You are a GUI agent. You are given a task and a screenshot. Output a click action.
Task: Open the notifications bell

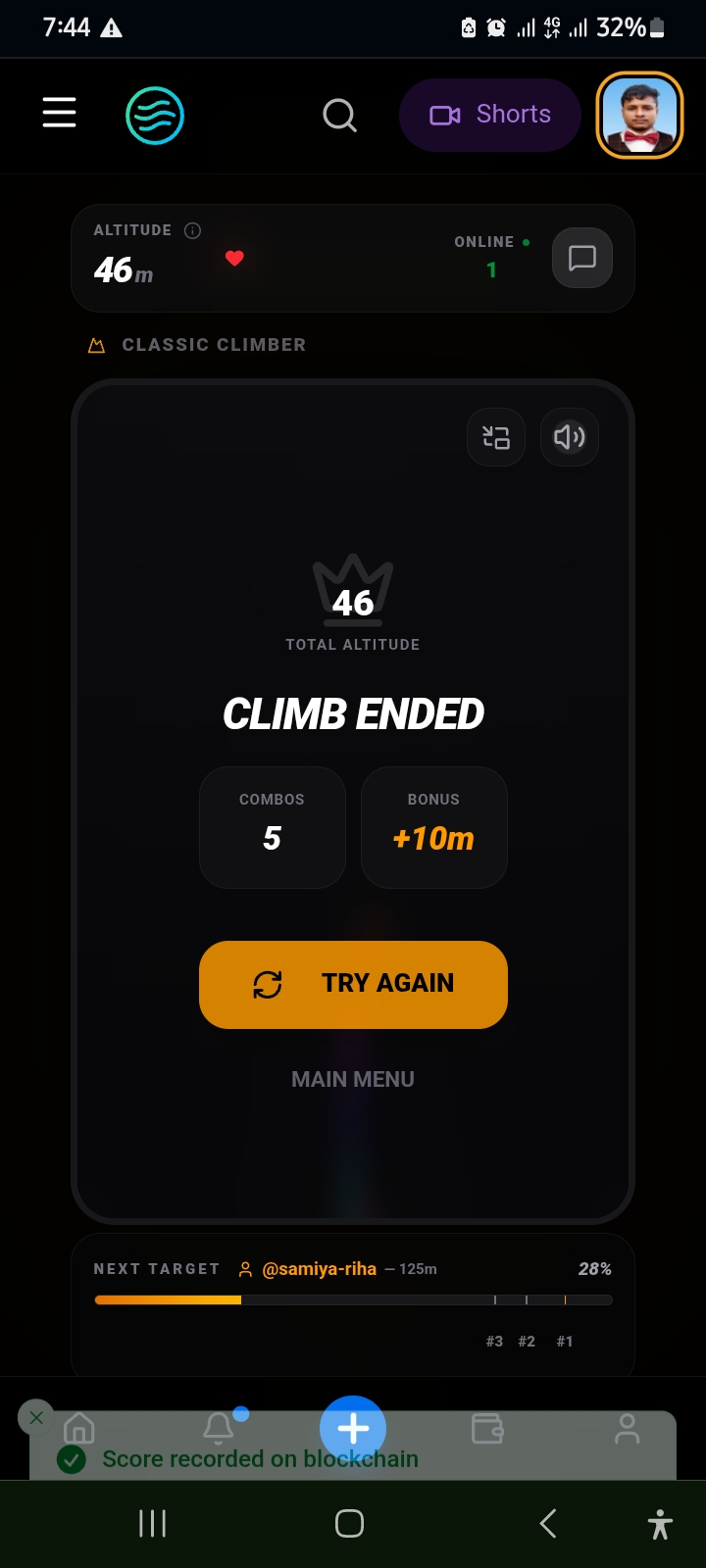[x=218, y=1429]
